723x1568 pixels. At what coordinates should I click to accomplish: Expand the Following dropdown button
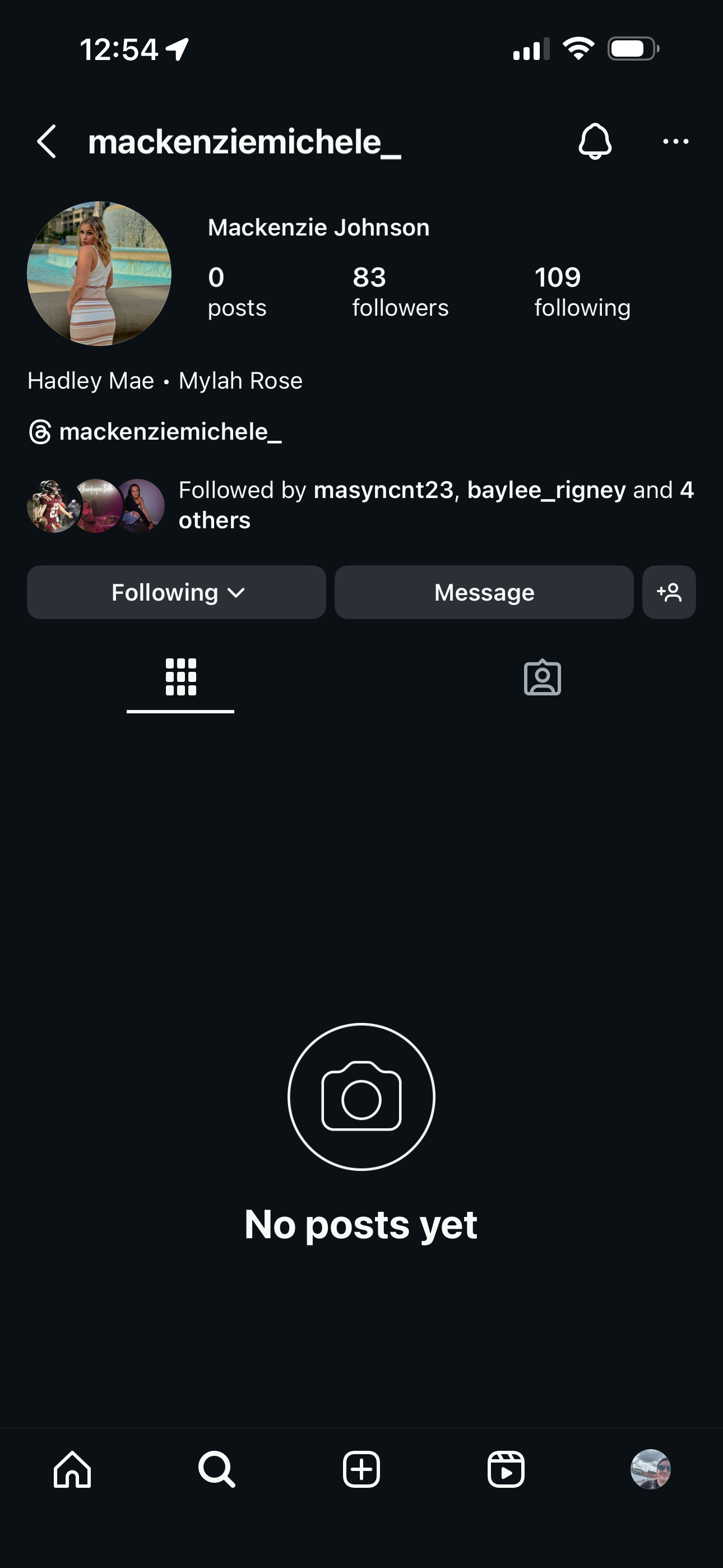[177, 592]
